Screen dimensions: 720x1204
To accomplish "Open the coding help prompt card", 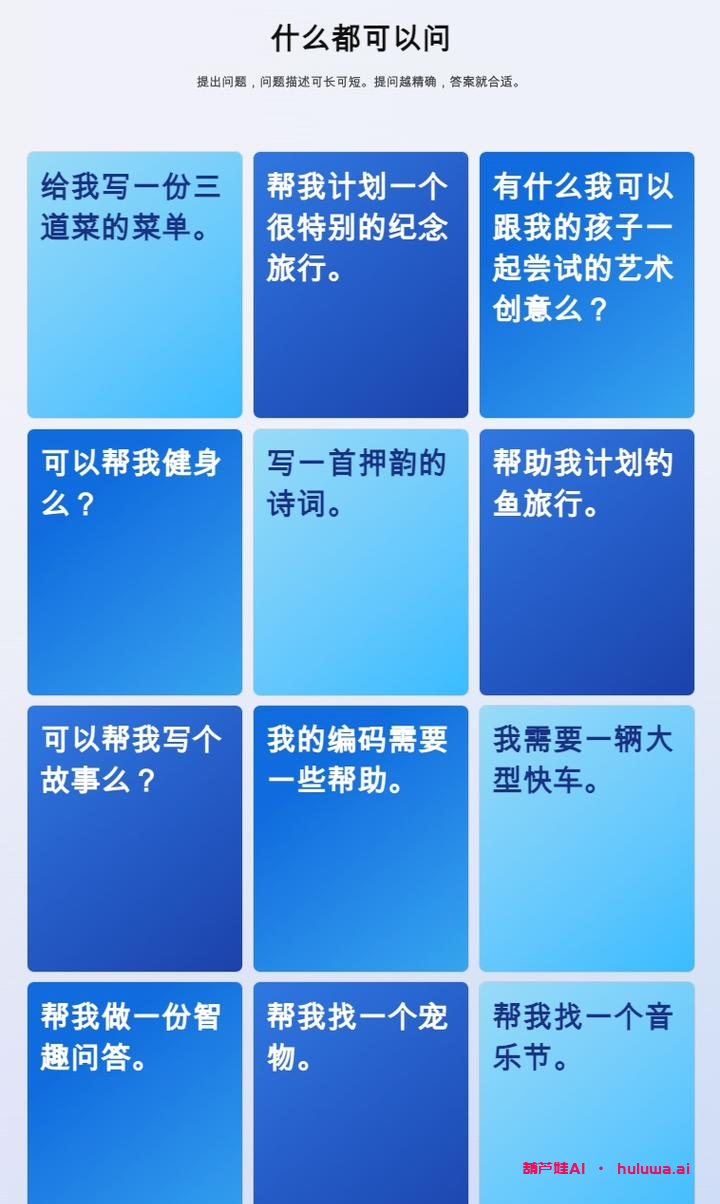I will 360,838.
